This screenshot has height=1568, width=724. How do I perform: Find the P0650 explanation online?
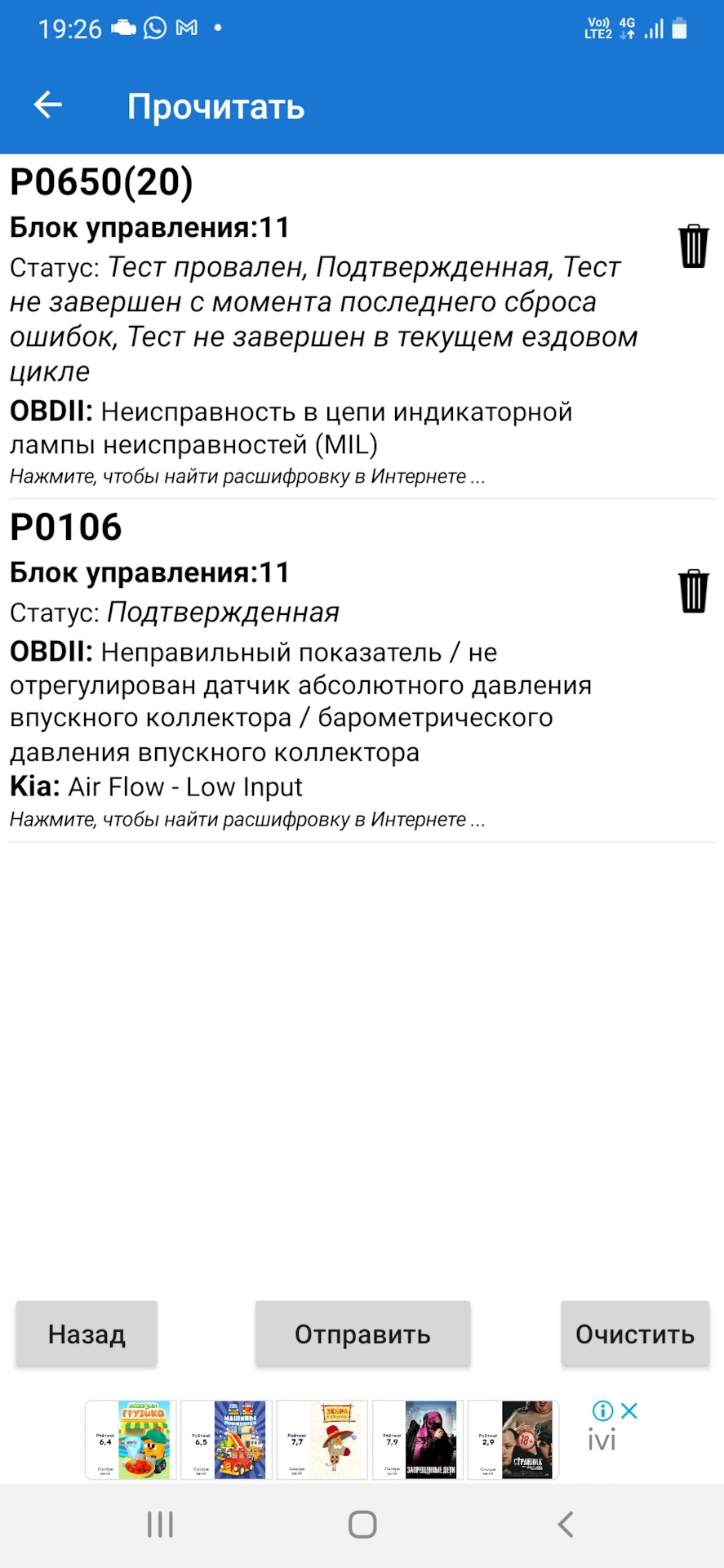(x=247, y=477)
